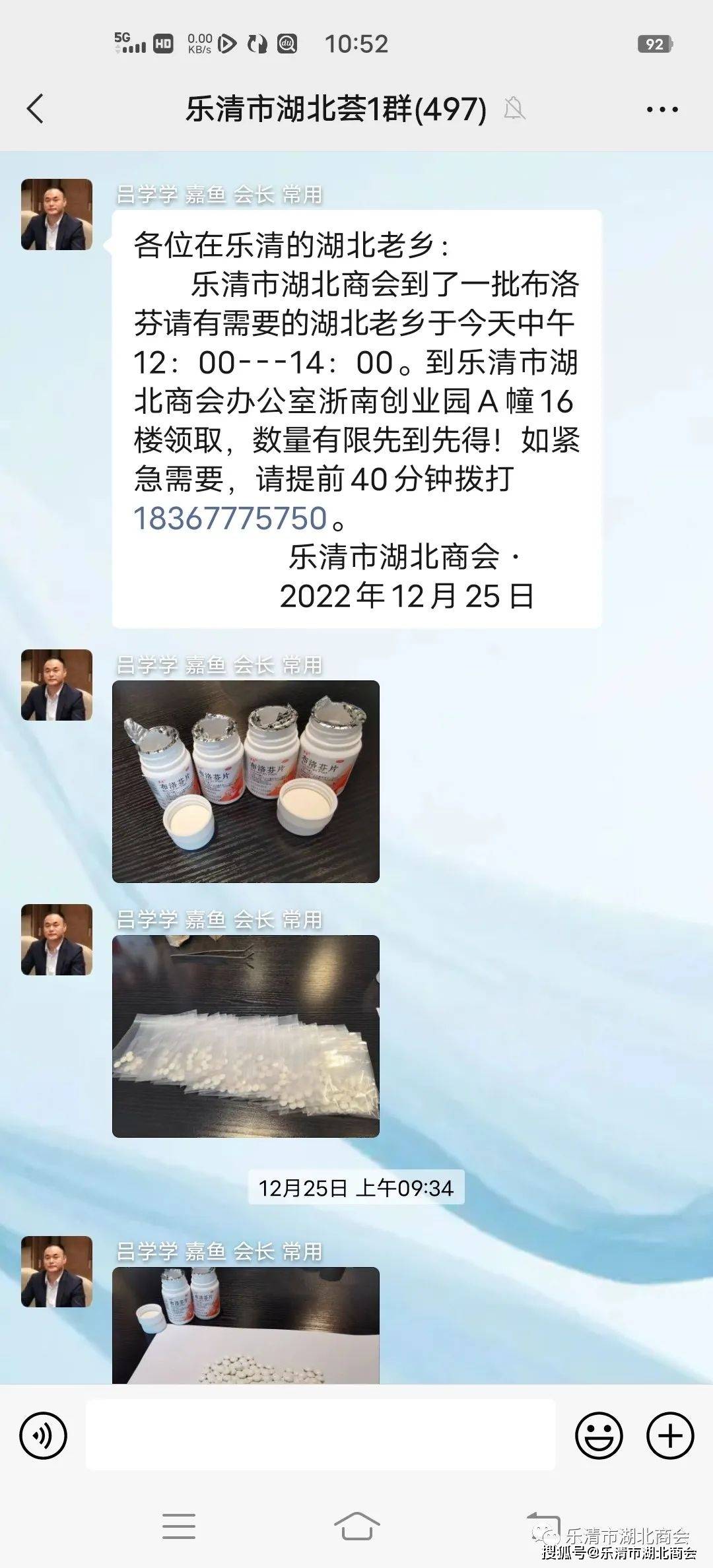Tap the system home button
Viewport: 713px width, 1568px height.
click(x=356, y=1526)
